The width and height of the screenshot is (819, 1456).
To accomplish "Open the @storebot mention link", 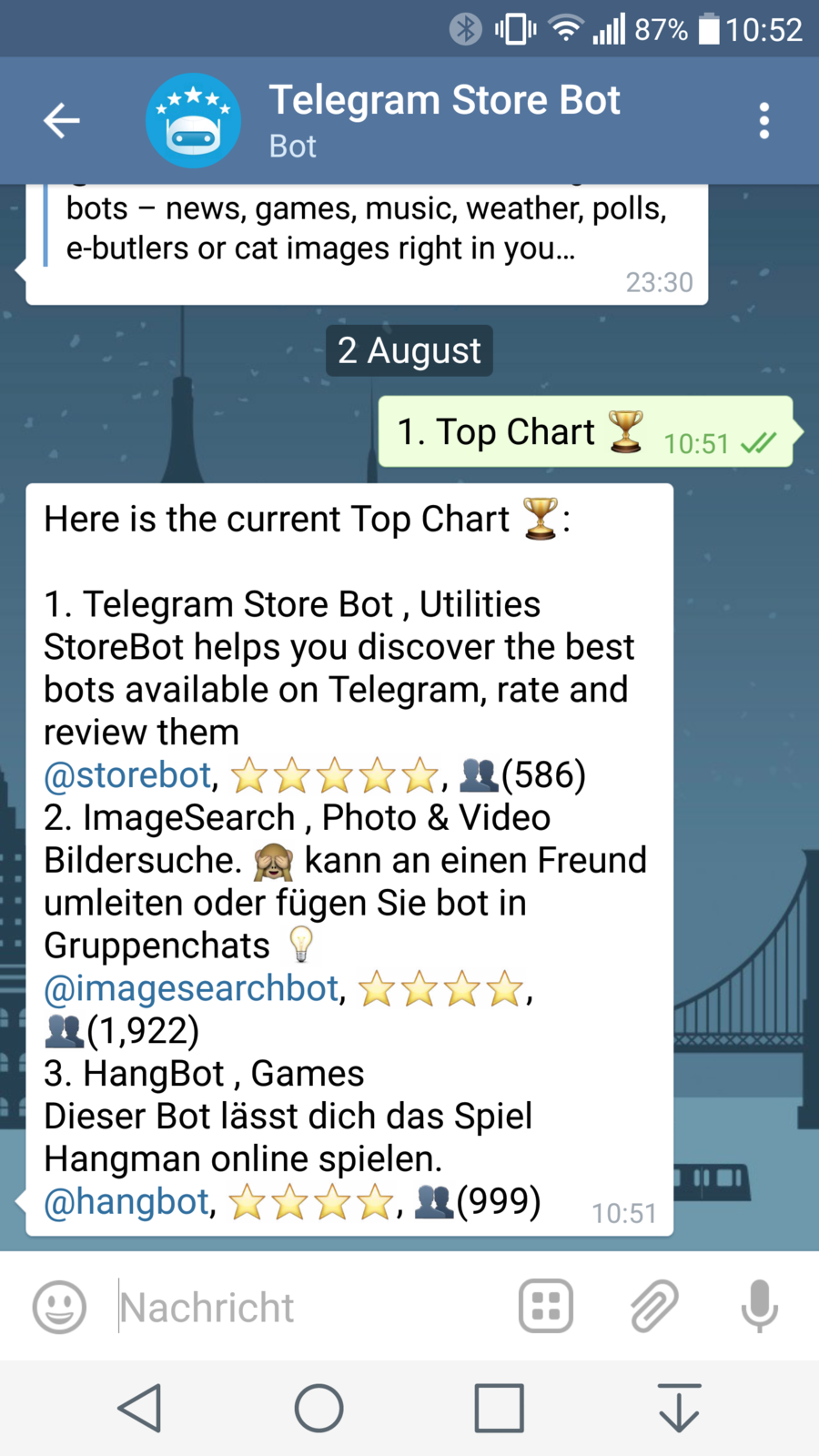I will click(x=127, y=775).
